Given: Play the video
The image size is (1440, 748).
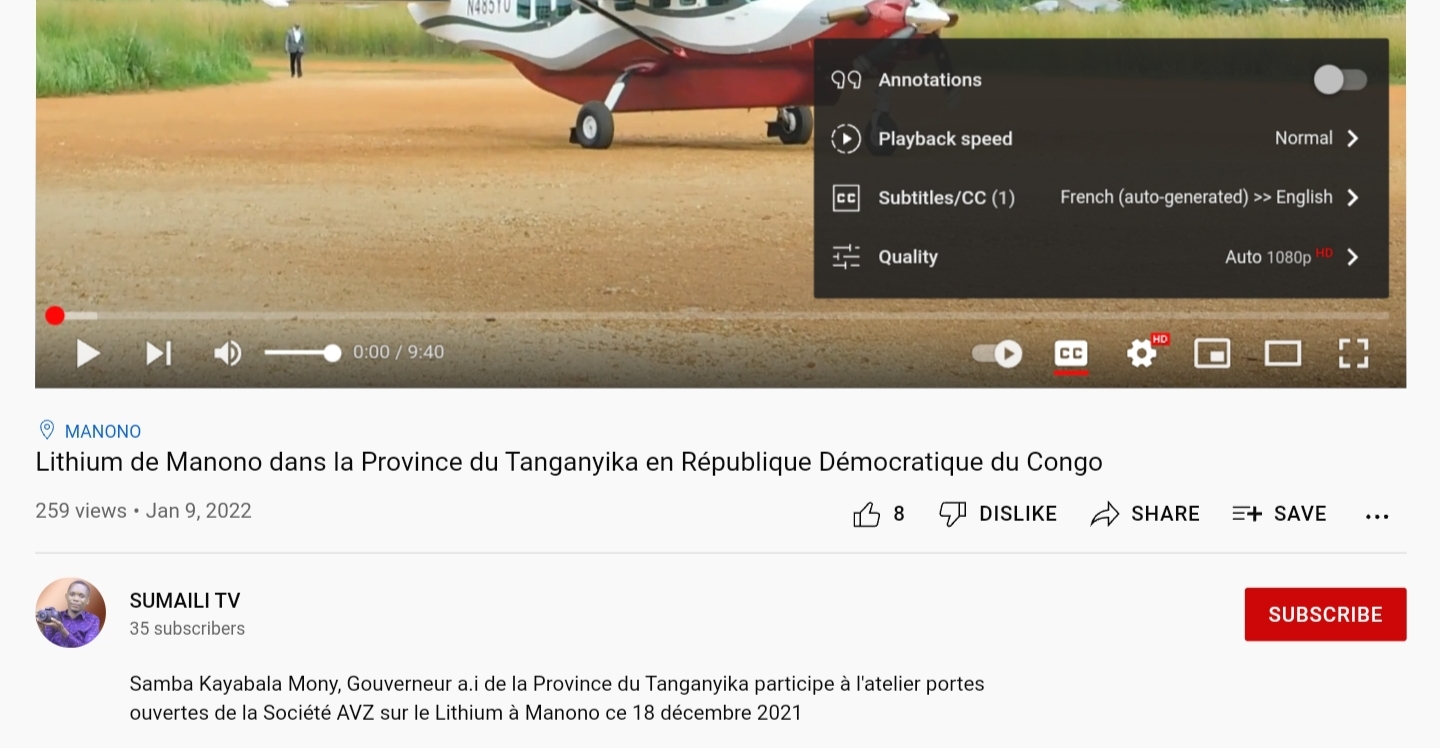Looking at the screenshot, I should [x=88, y=353].
